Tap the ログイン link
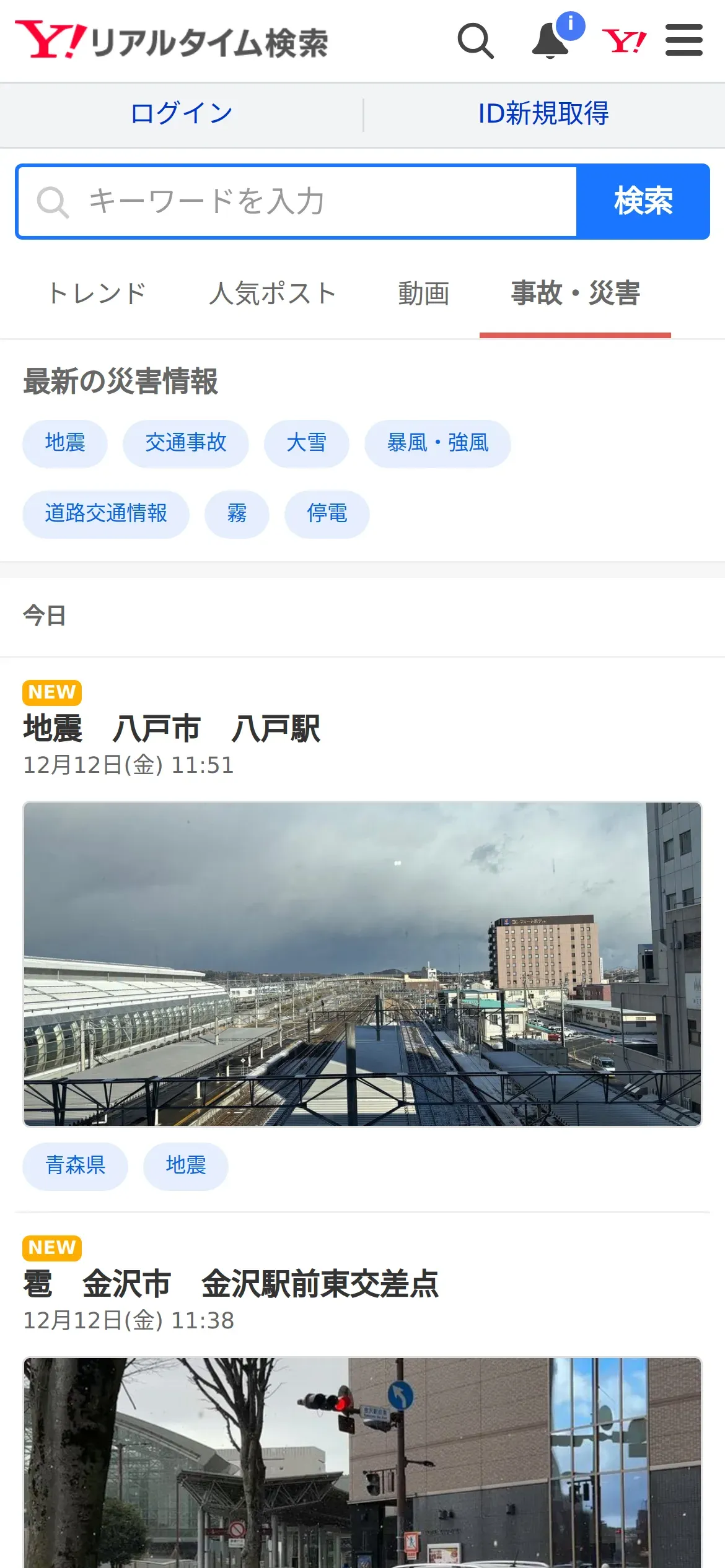The width and height of the screenshot is (725, 1568). pos(181,114)
